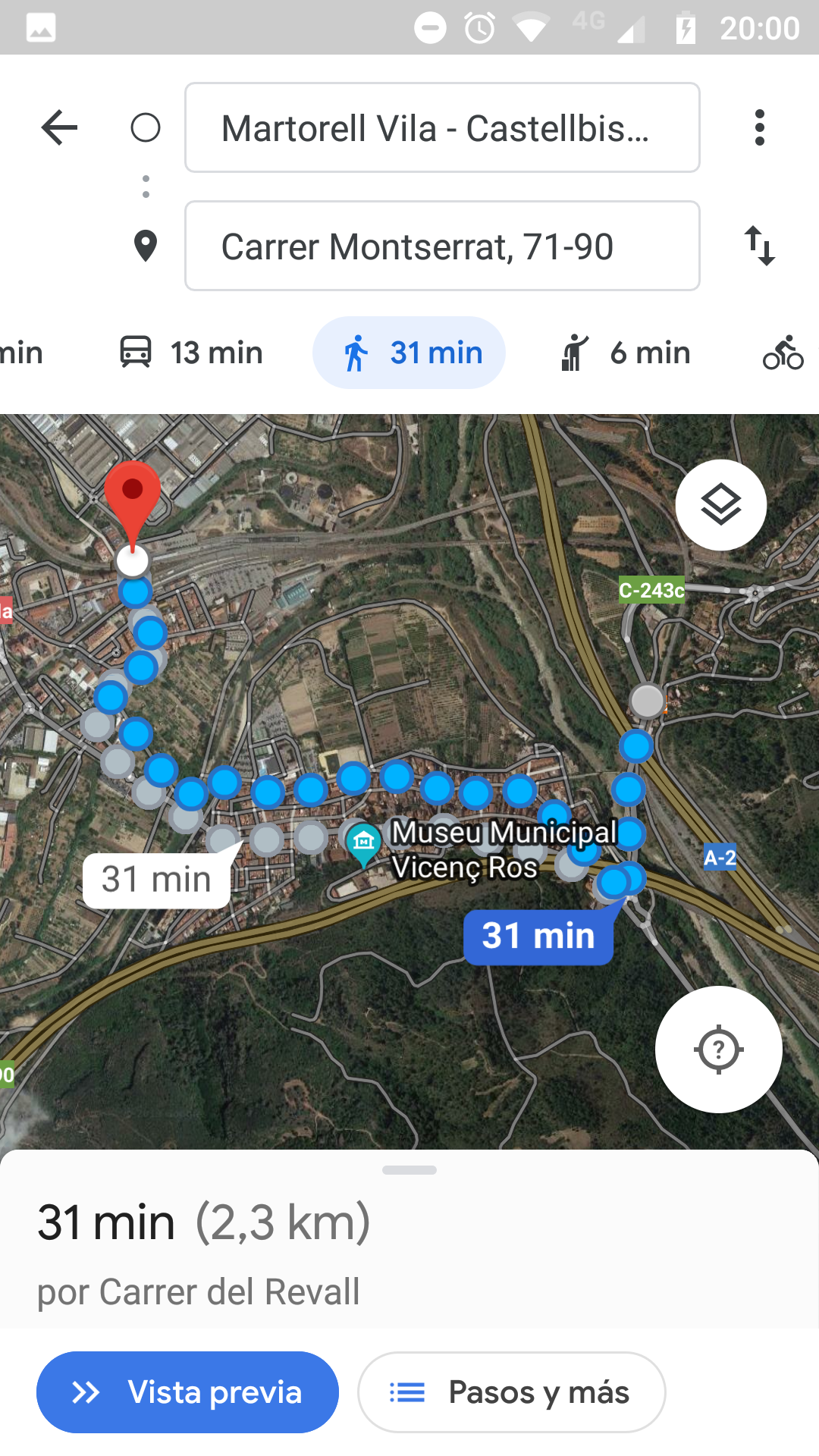819x1456 pixels.
Task: Swap origin and destination
Action: (759, 246)
